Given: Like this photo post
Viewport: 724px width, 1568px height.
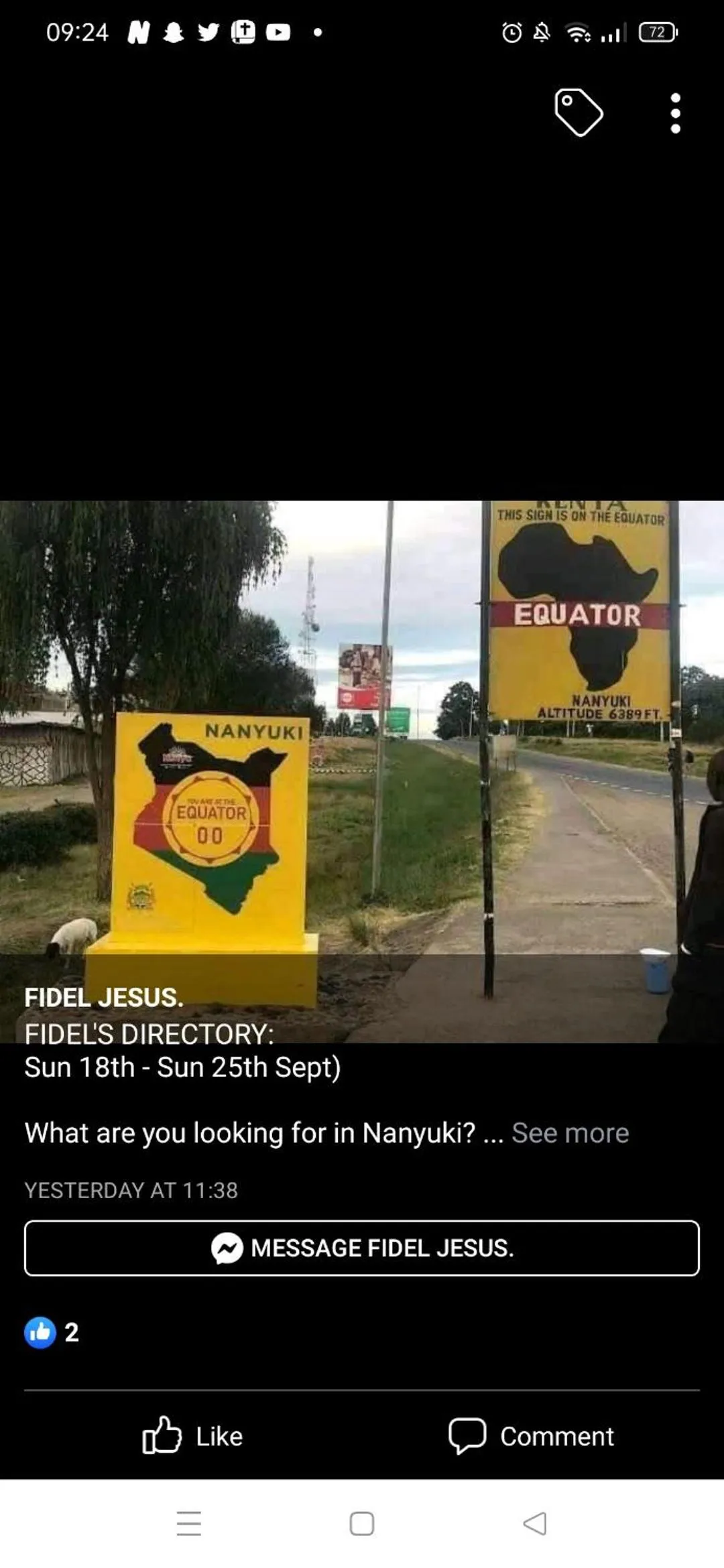Looking at the screenshot, I should [193, 1436].
